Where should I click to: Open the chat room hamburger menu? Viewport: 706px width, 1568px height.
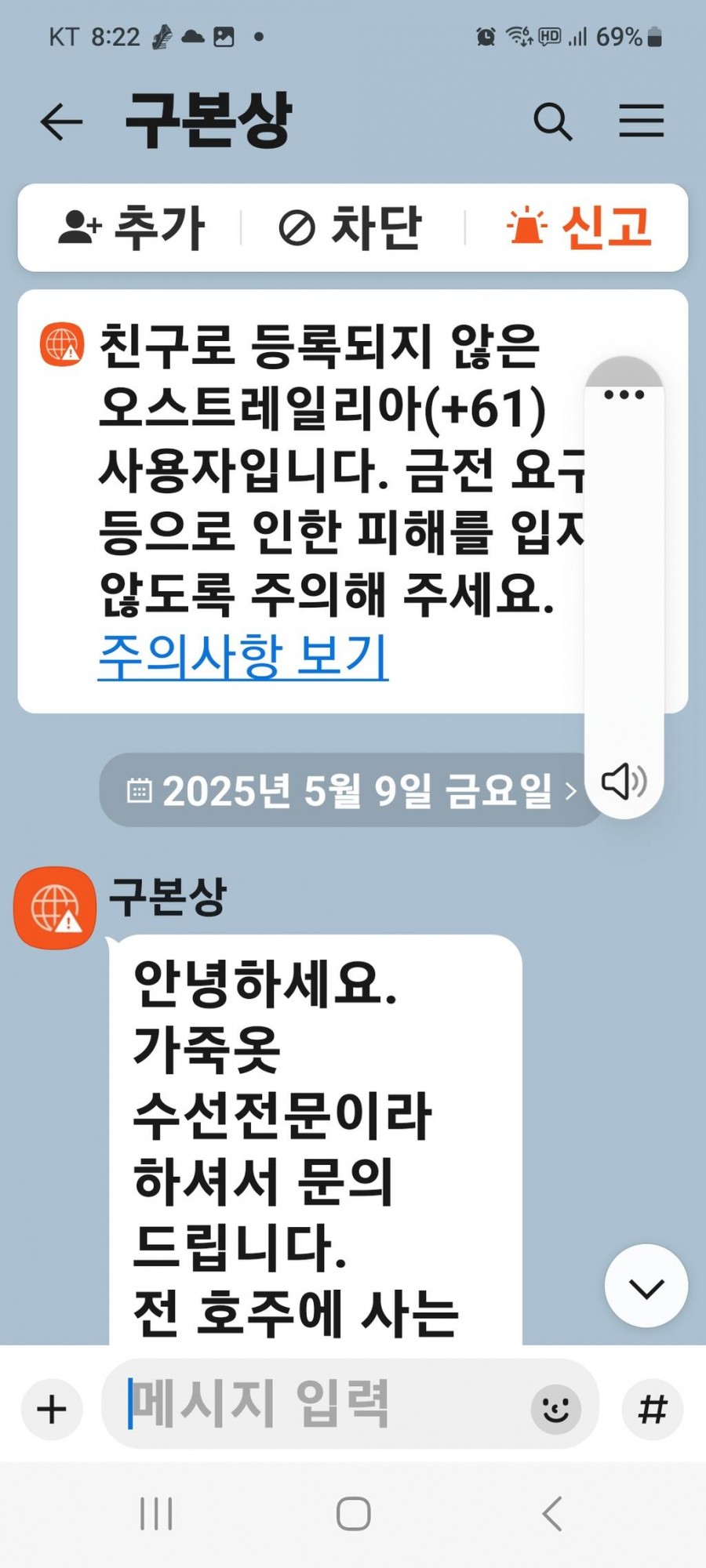click(642, 121)
